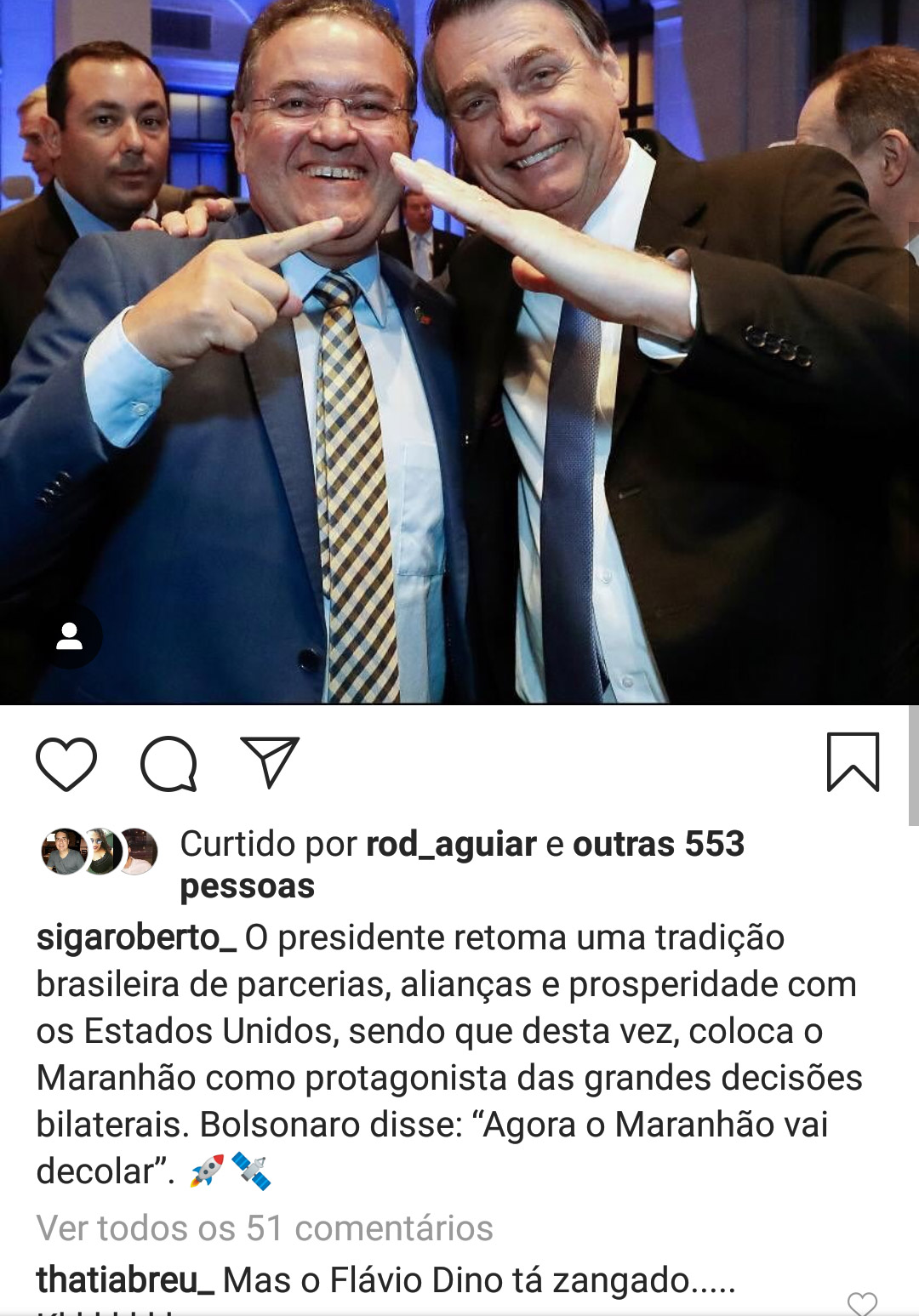
Task: Show tagged people on the photo
Action: 69,636
